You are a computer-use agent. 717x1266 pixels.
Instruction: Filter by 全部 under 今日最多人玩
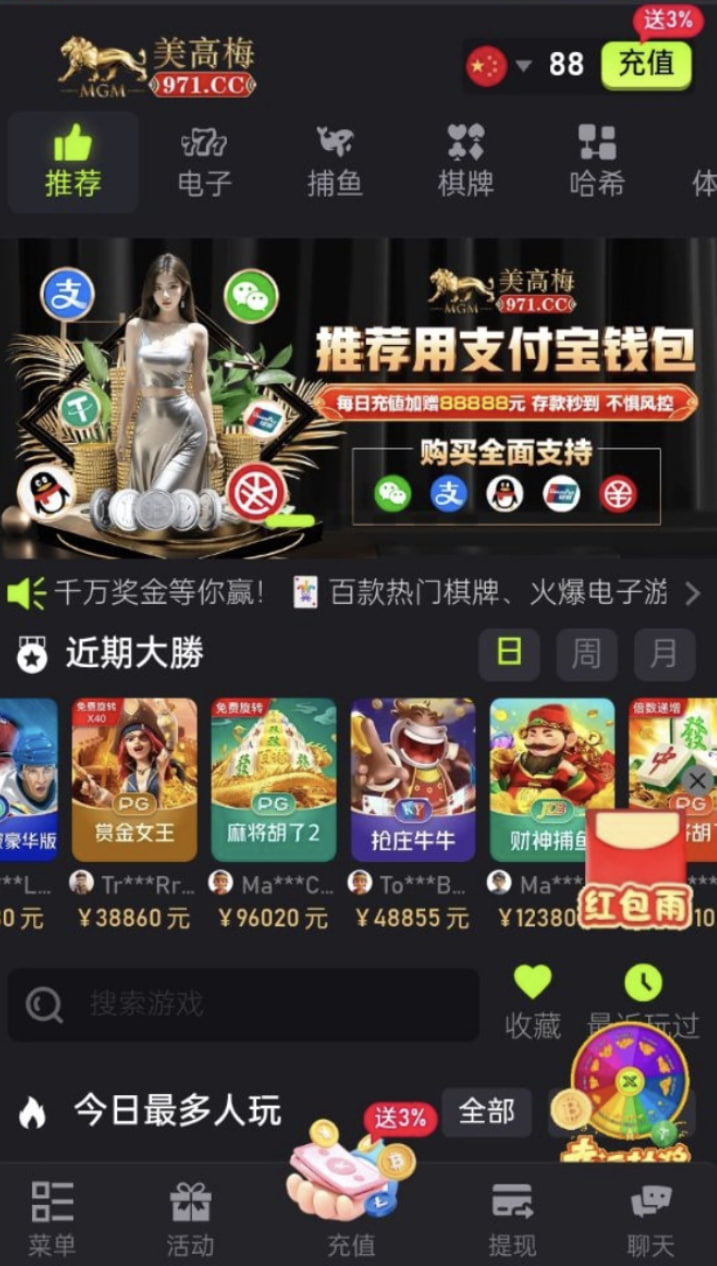coord(486,1111)
